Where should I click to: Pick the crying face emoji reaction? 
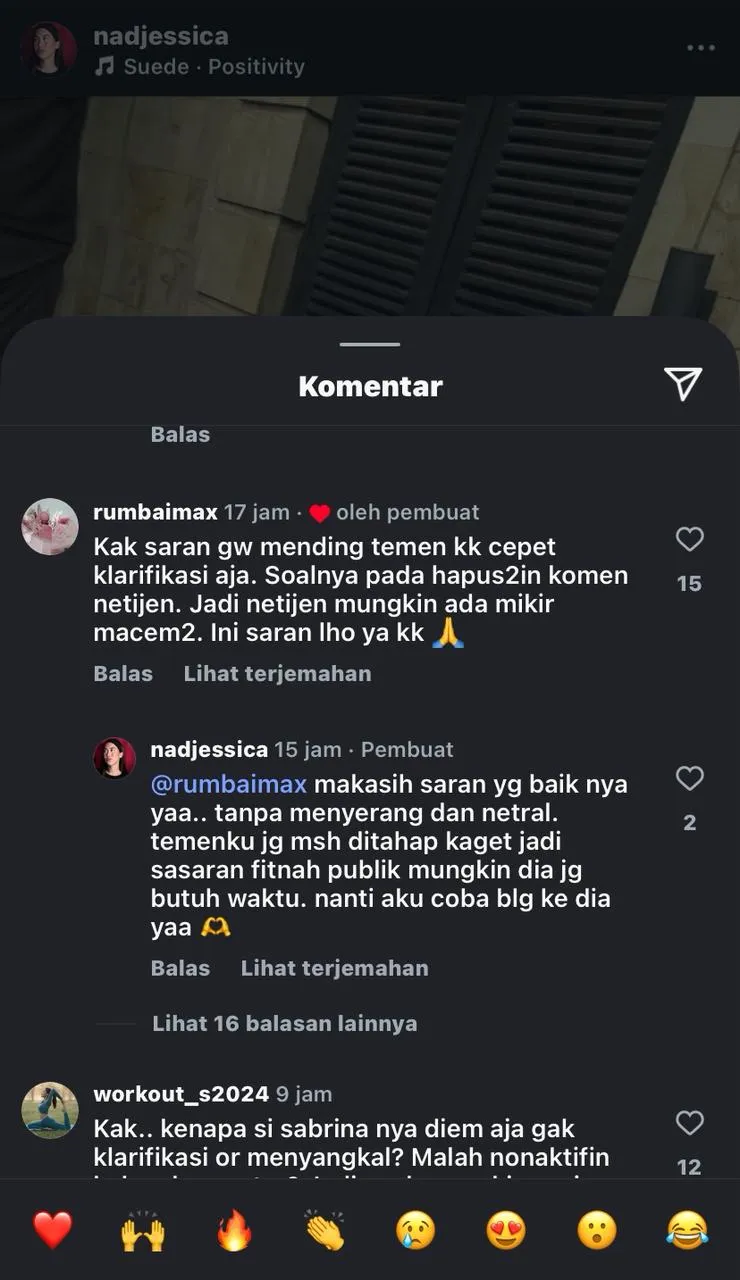point(415,1230)
